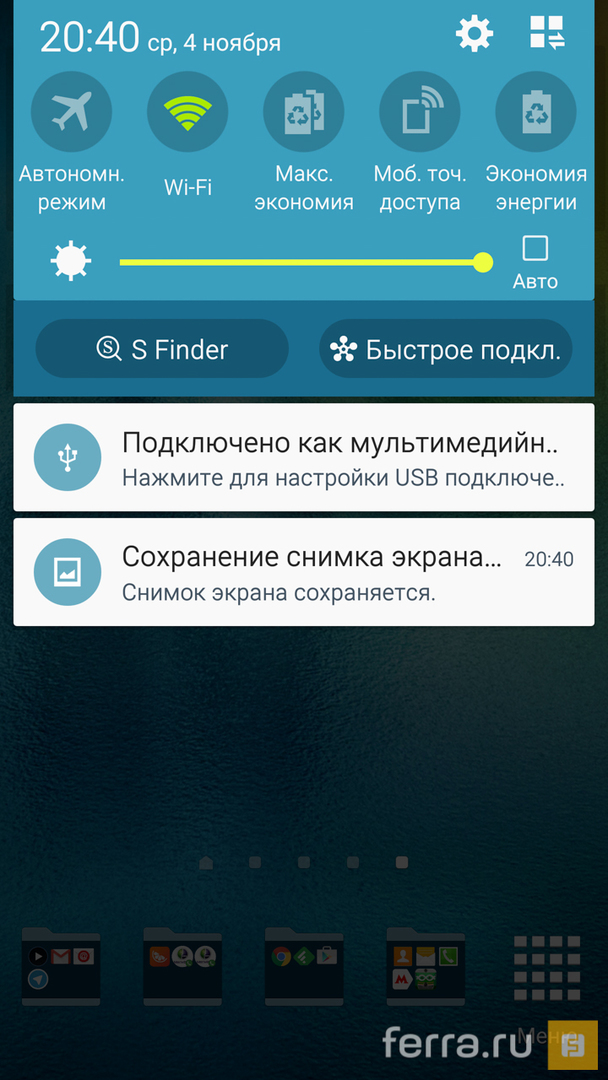Image resolution: width=608 pixels, height=1080 pixels.
Task: Open the quick settings edit grid
Action: (x=547, y=33)
